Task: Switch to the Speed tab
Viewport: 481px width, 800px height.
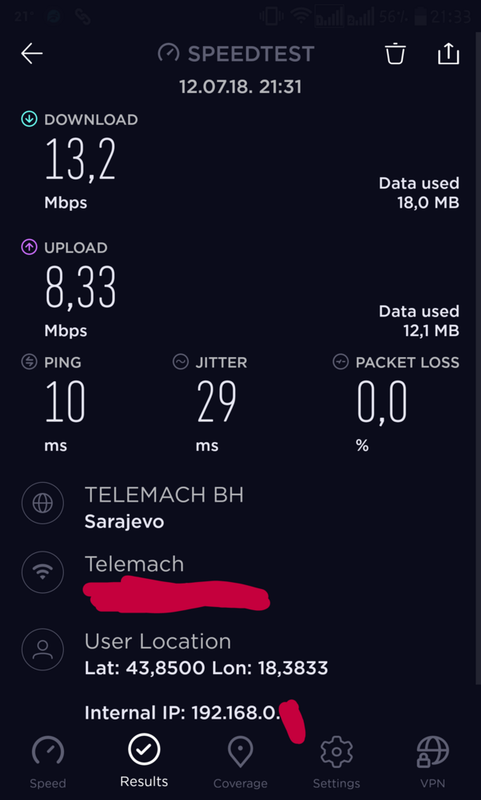Action: pos(47,762)
